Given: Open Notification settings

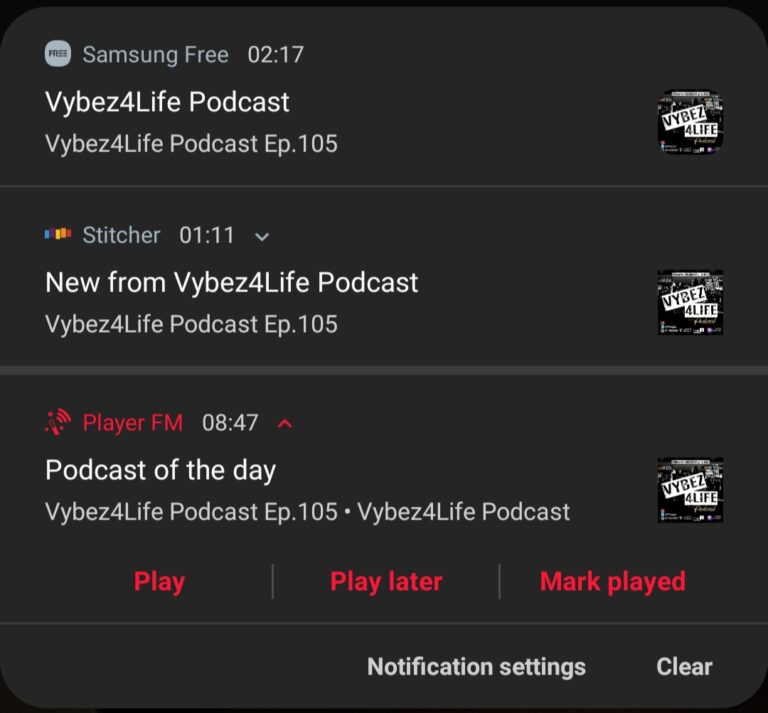Looking at the screenshot, I should (x=476, y=667).
